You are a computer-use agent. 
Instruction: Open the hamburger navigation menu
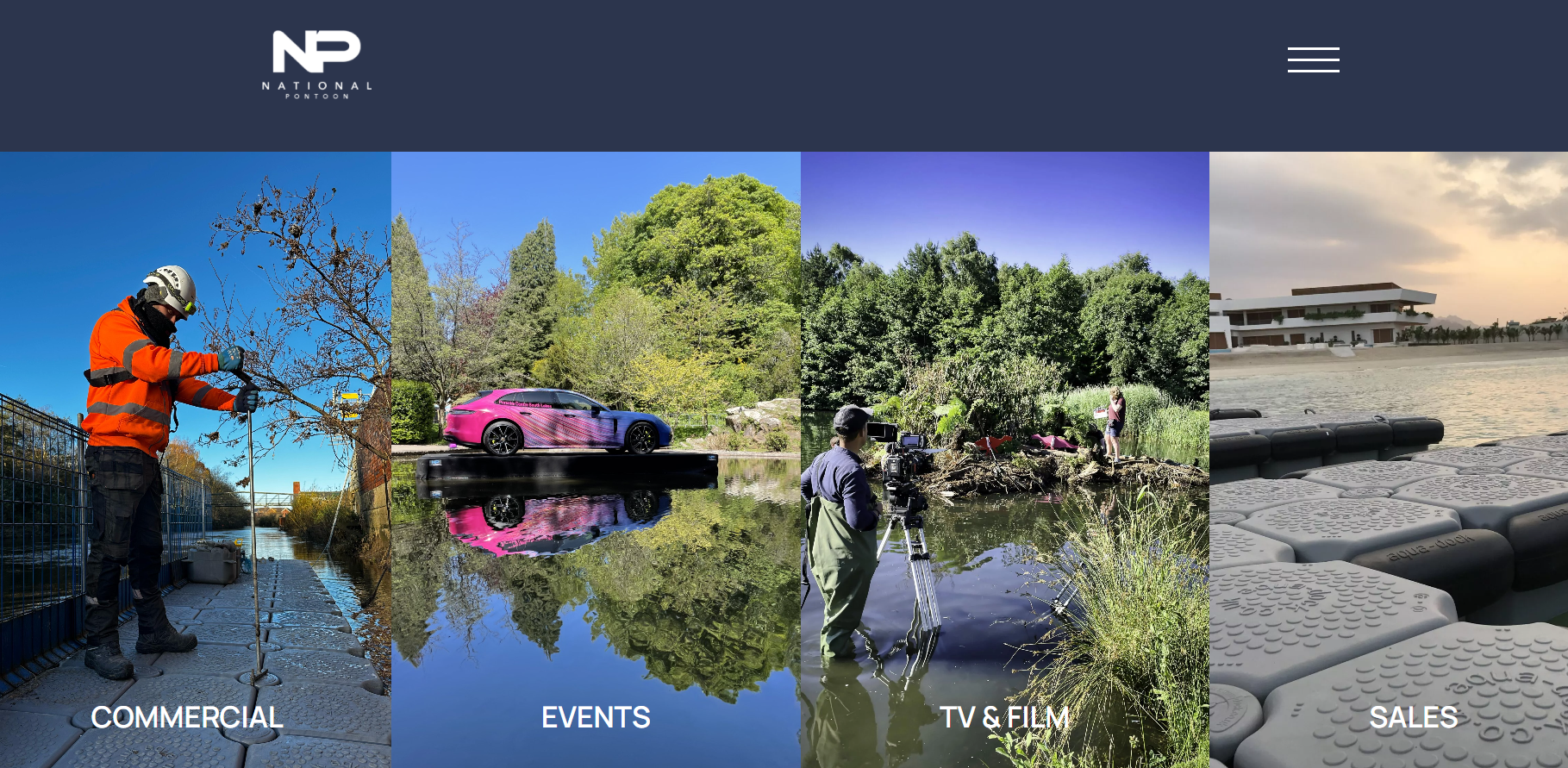point(1313,59)
